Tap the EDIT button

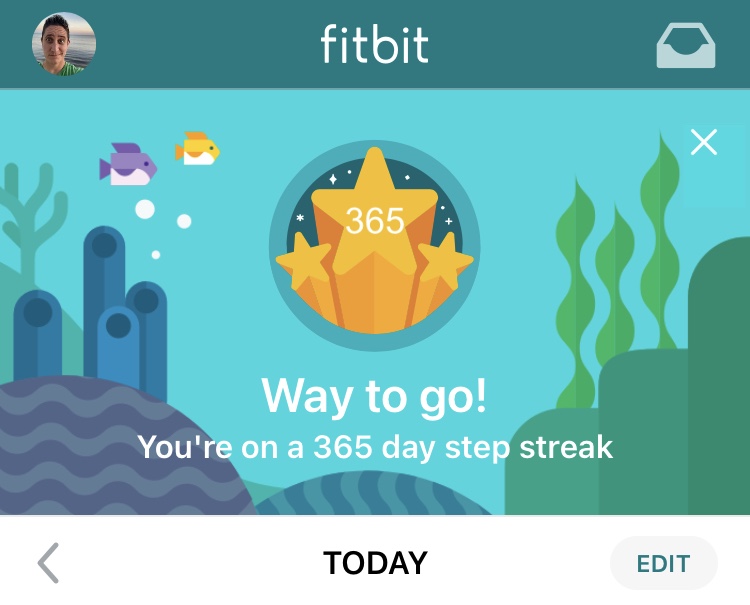(x=663, y=563)
